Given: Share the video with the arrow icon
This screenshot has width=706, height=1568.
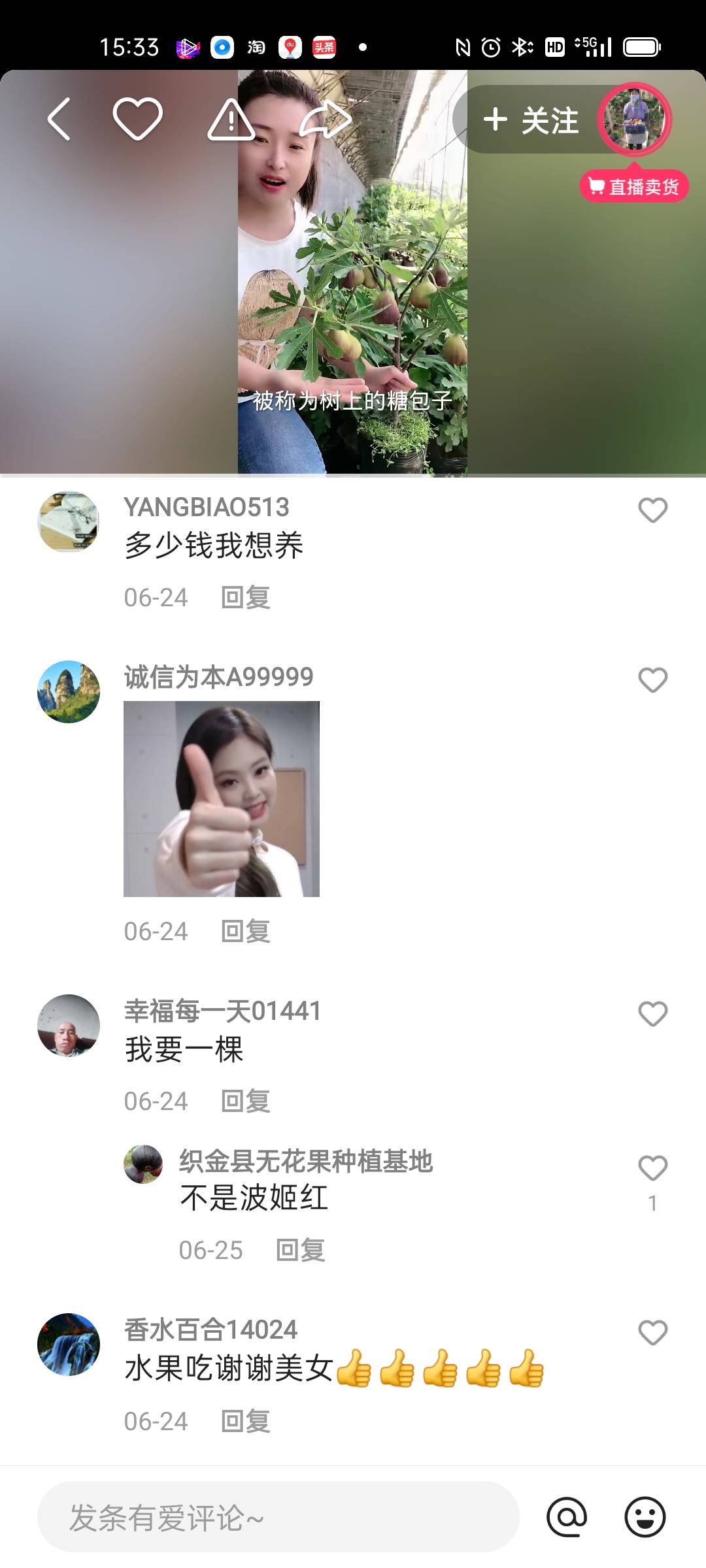Looking at the screenshot, I should pyautogui.click(x=326, y=120).
